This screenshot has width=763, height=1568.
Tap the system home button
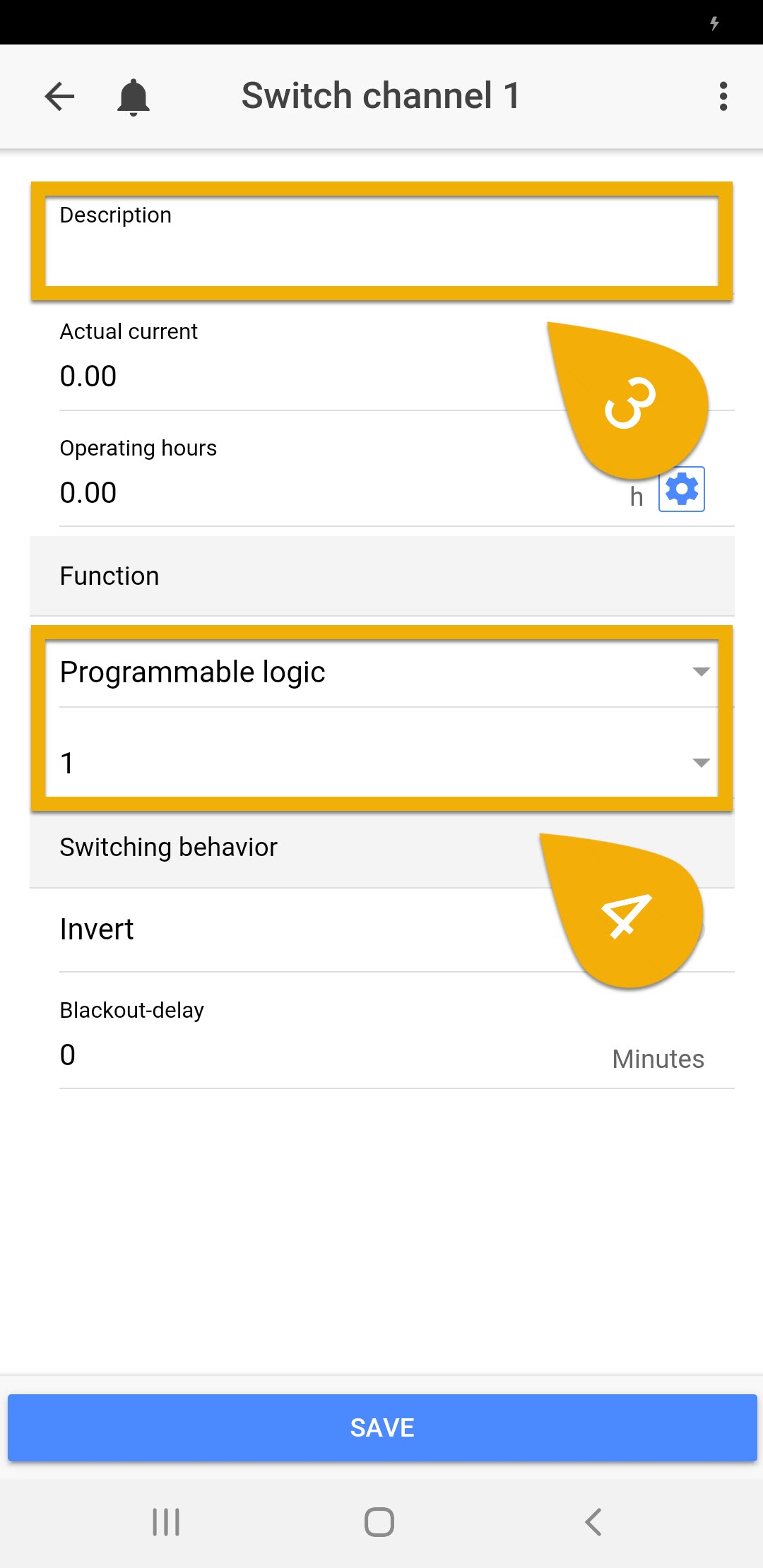point(379,1522)
